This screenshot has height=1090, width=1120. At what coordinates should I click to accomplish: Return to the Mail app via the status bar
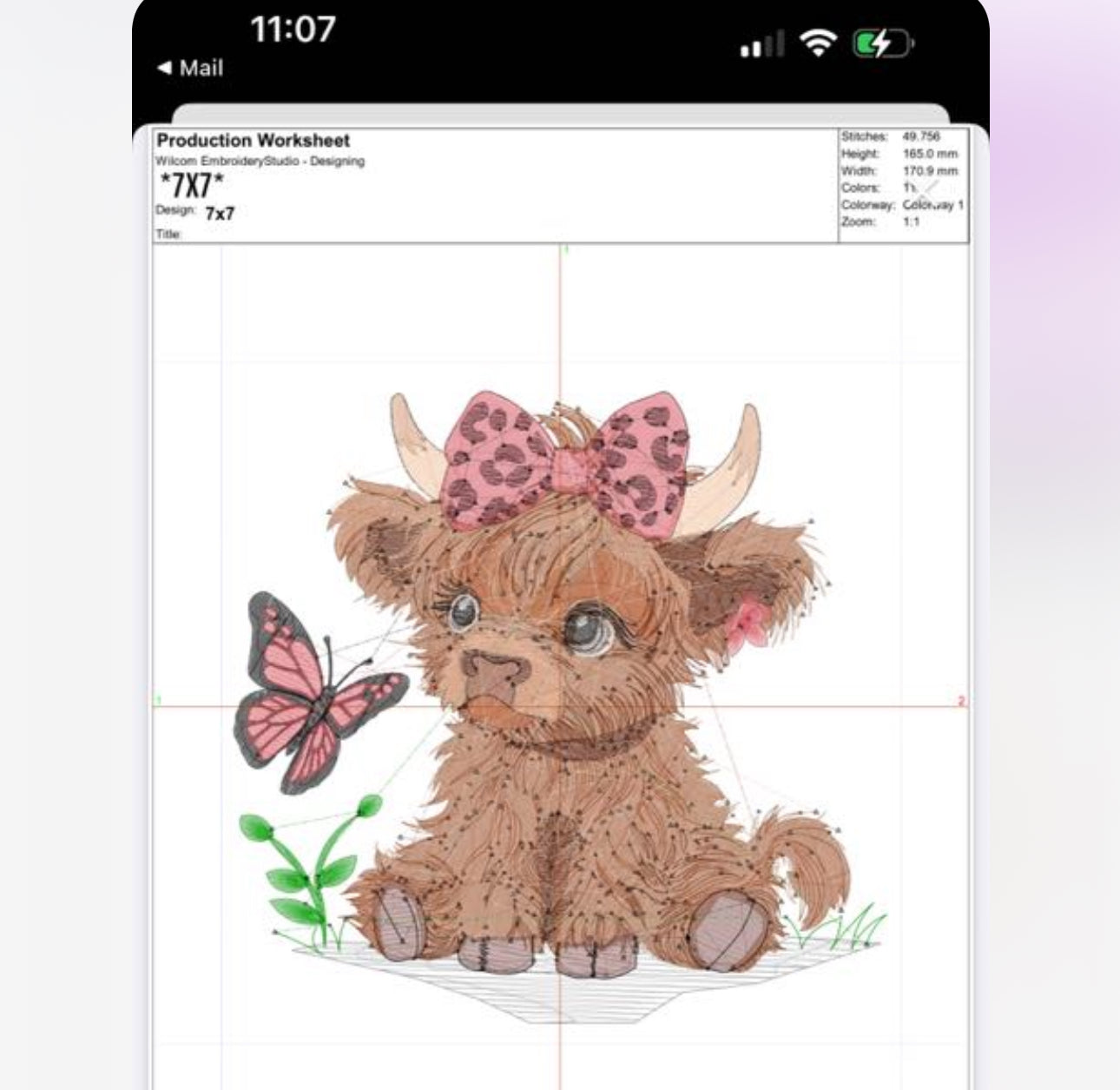[190, 68]
